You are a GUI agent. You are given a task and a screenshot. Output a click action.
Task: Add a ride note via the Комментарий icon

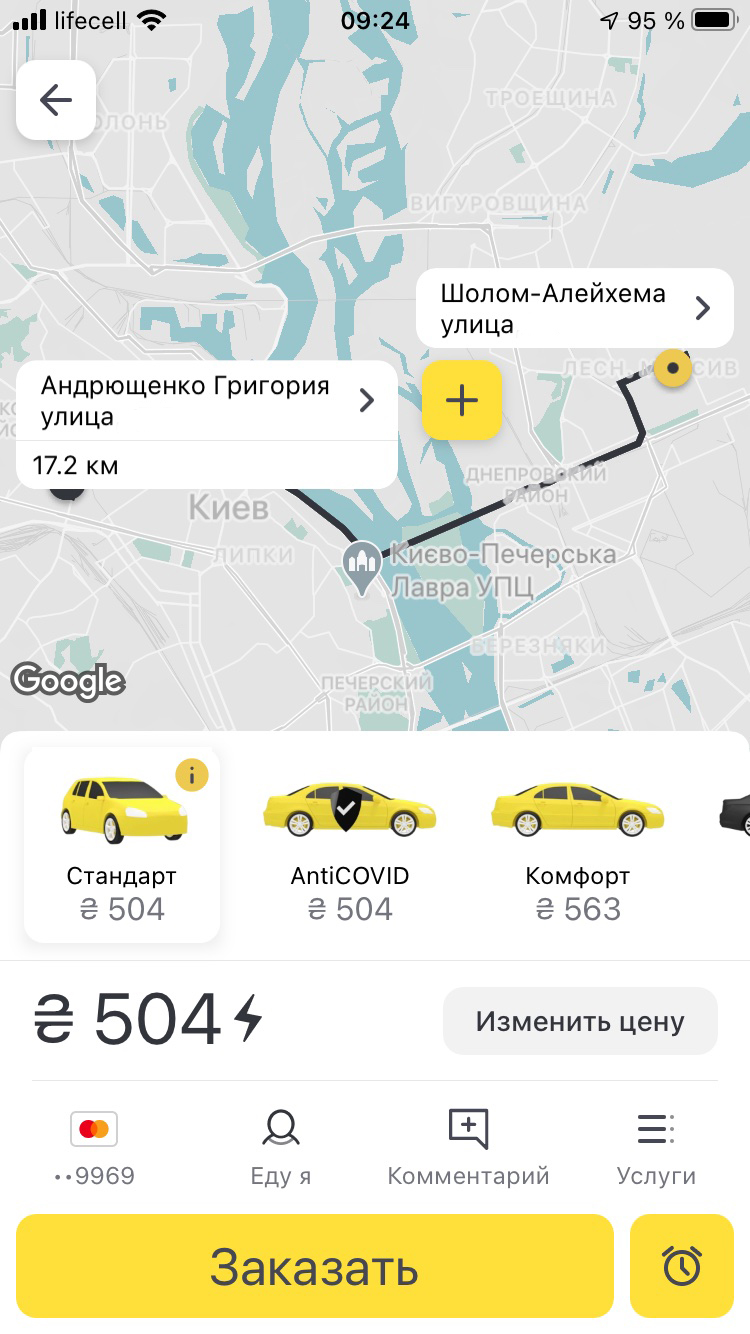[x=467, y=1144]
